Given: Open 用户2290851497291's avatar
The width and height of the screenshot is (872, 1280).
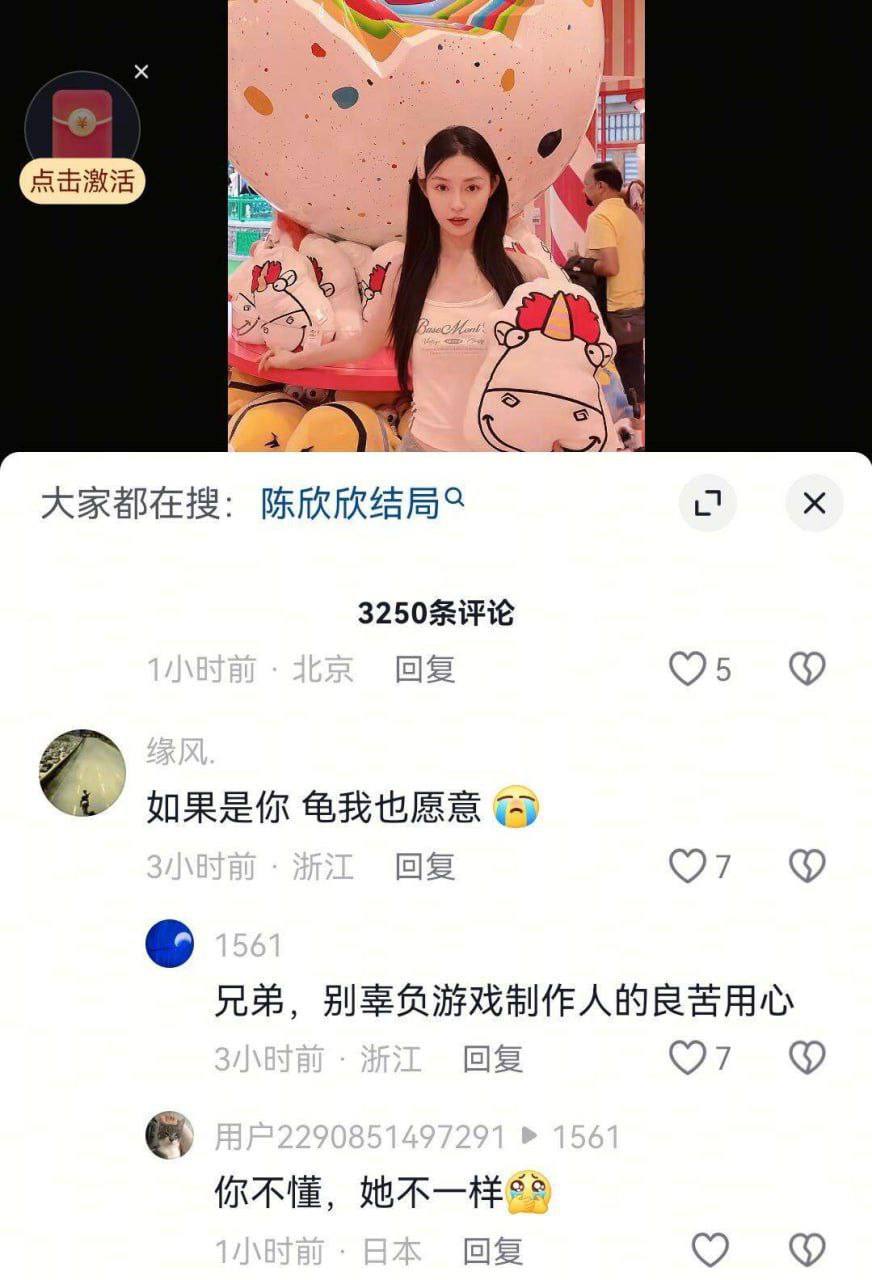Looking at the screenshot, I should [x=170, y=1135].
